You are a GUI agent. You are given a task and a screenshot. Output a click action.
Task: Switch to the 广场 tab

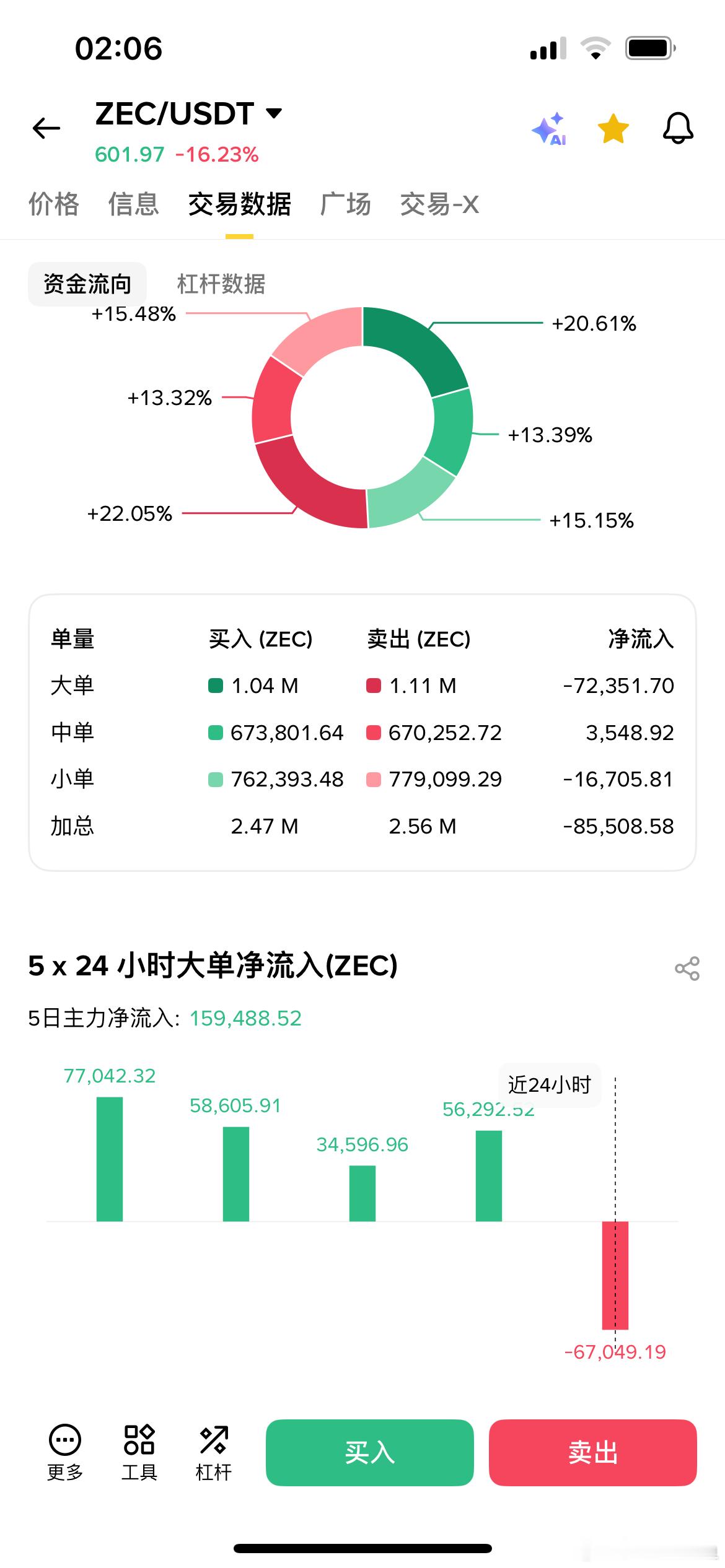tap(346, 204)
